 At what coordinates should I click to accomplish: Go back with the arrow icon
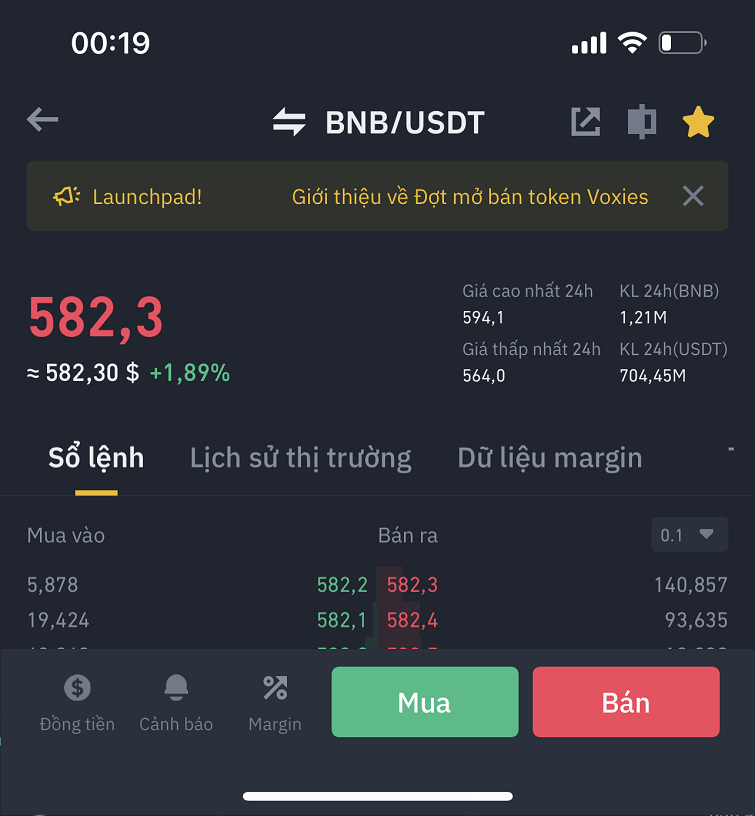click(x=42, y=121)
